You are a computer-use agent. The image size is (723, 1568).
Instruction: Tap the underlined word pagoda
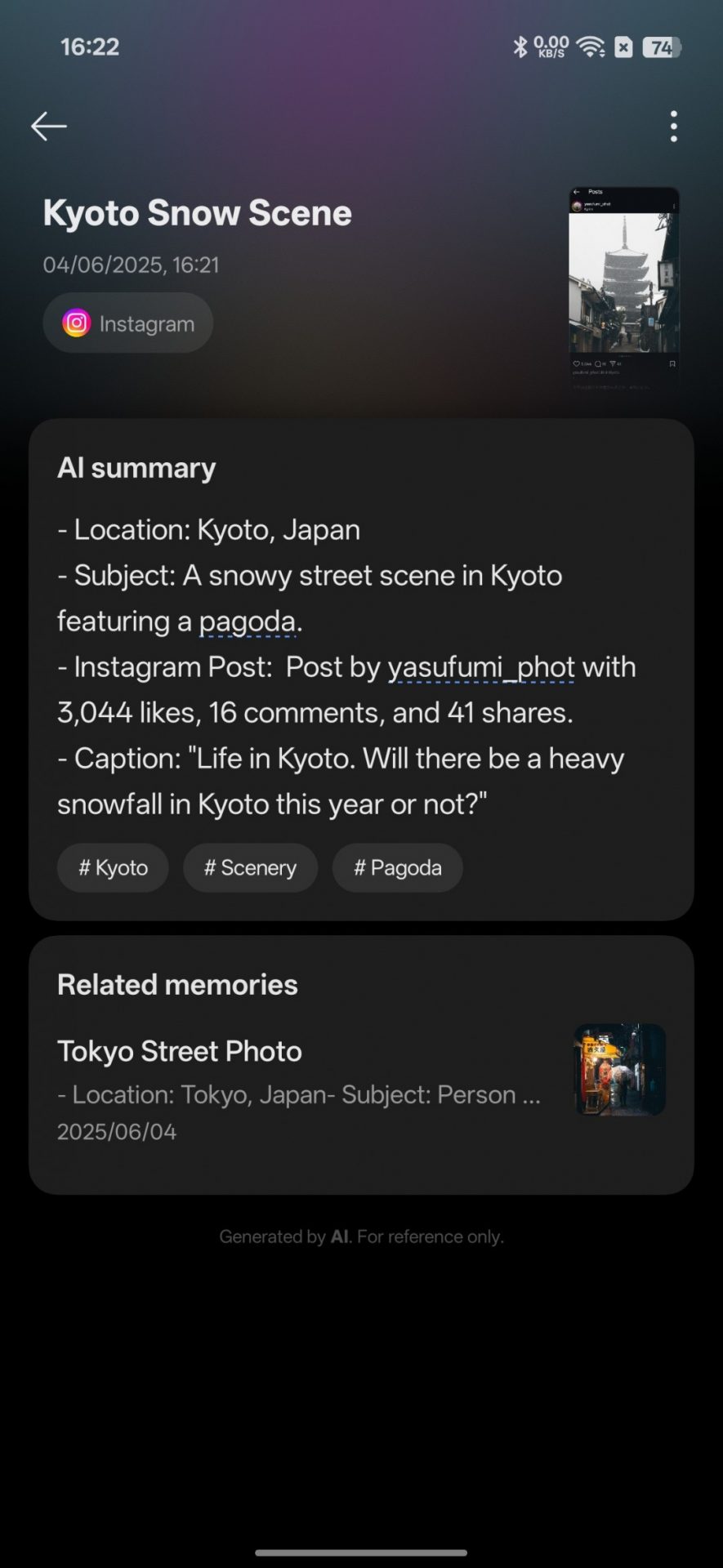pyautogui.click(x=247, y=621)
